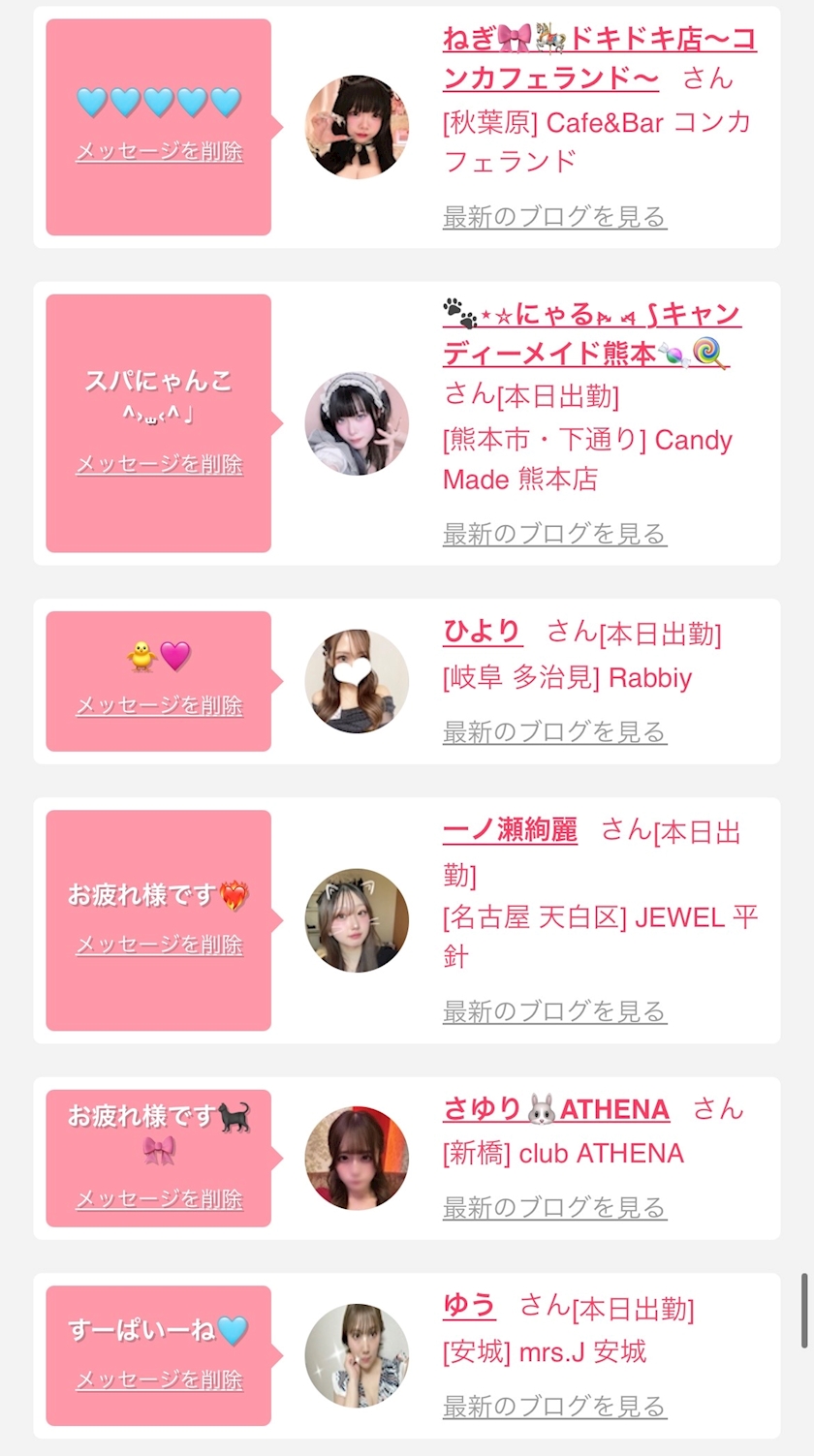The image size is (814, 1456).
Task: Open ゆう's profile link
Action: click(469, 1306)
